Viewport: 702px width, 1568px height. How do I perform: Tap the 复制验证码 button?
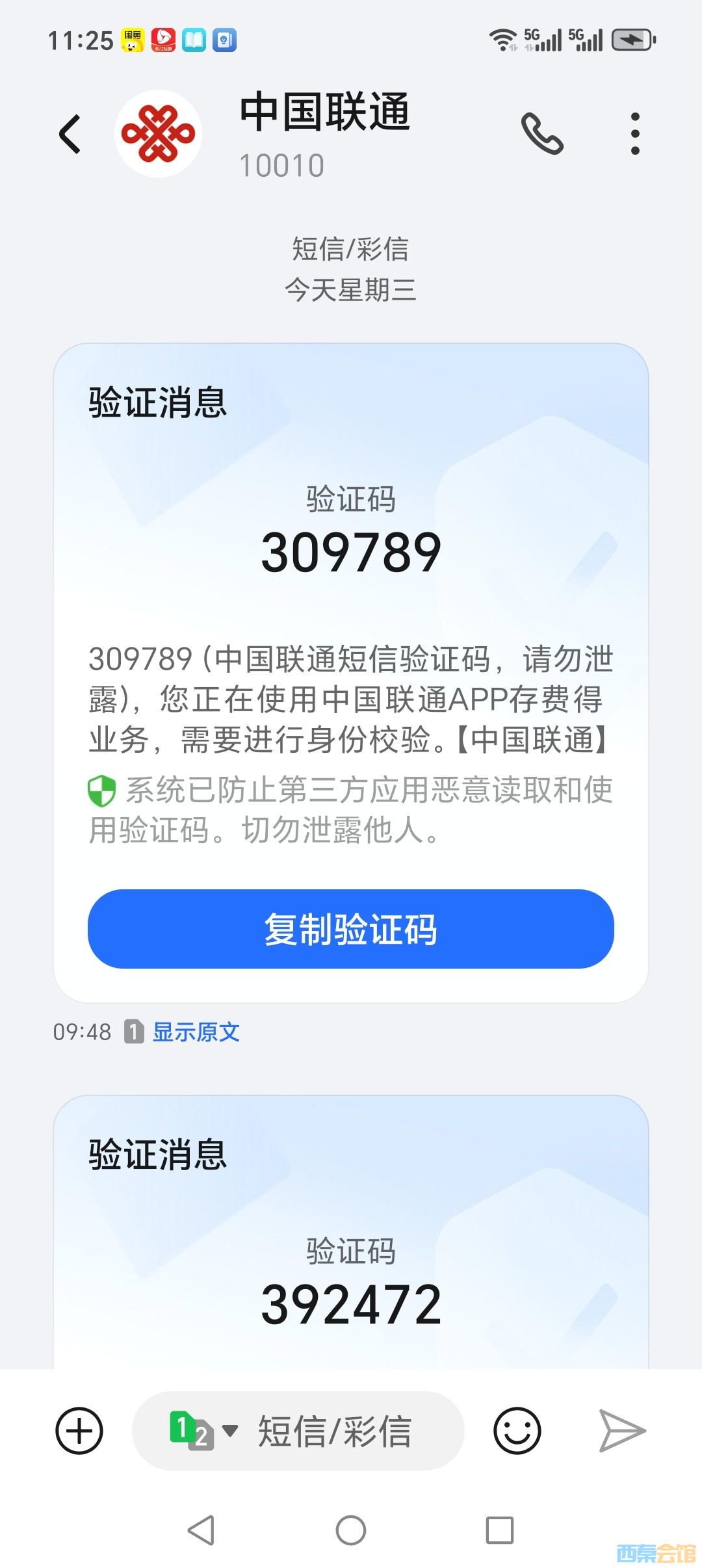click(351, 928)
